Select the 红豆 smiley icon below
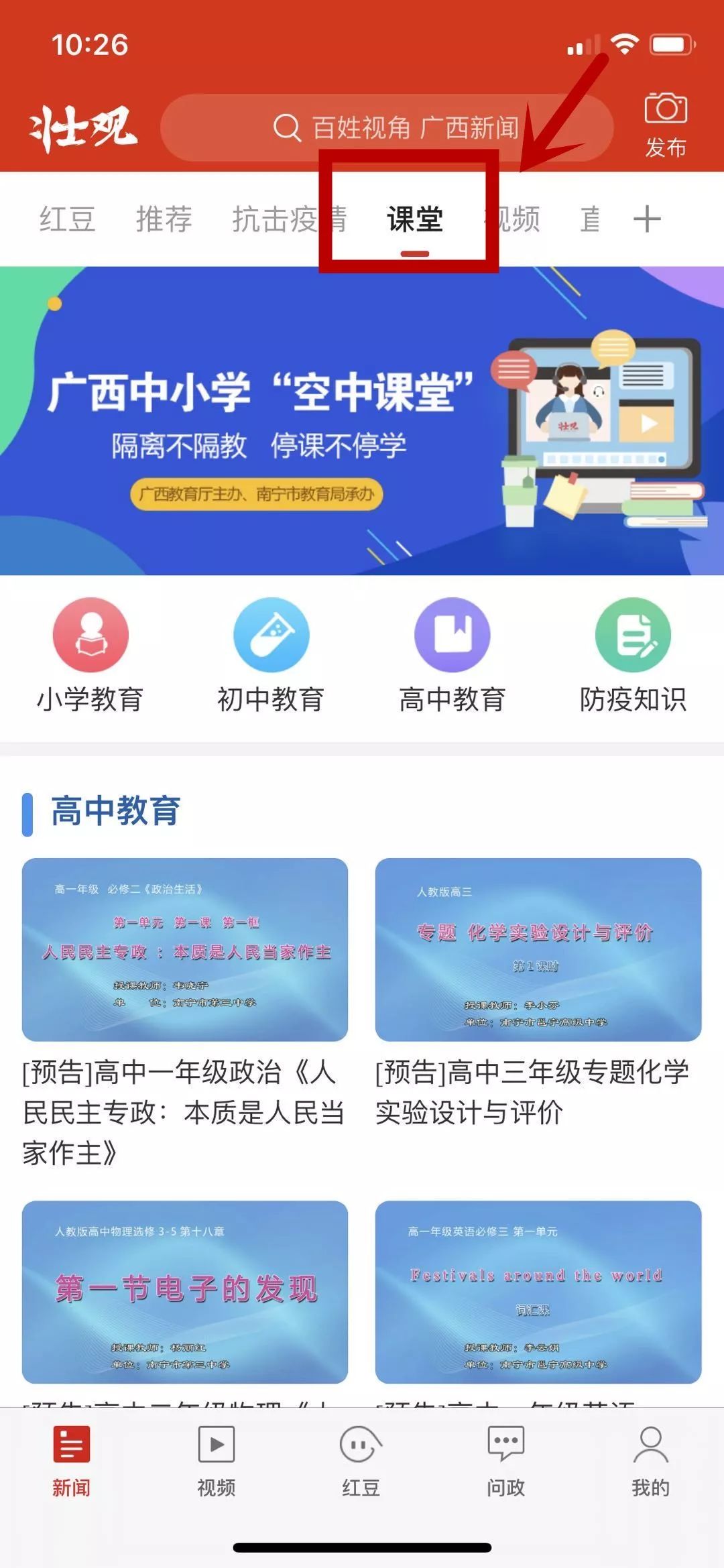The height and width of the screenshot is (1568, 724). click(x=360, y=1454)
